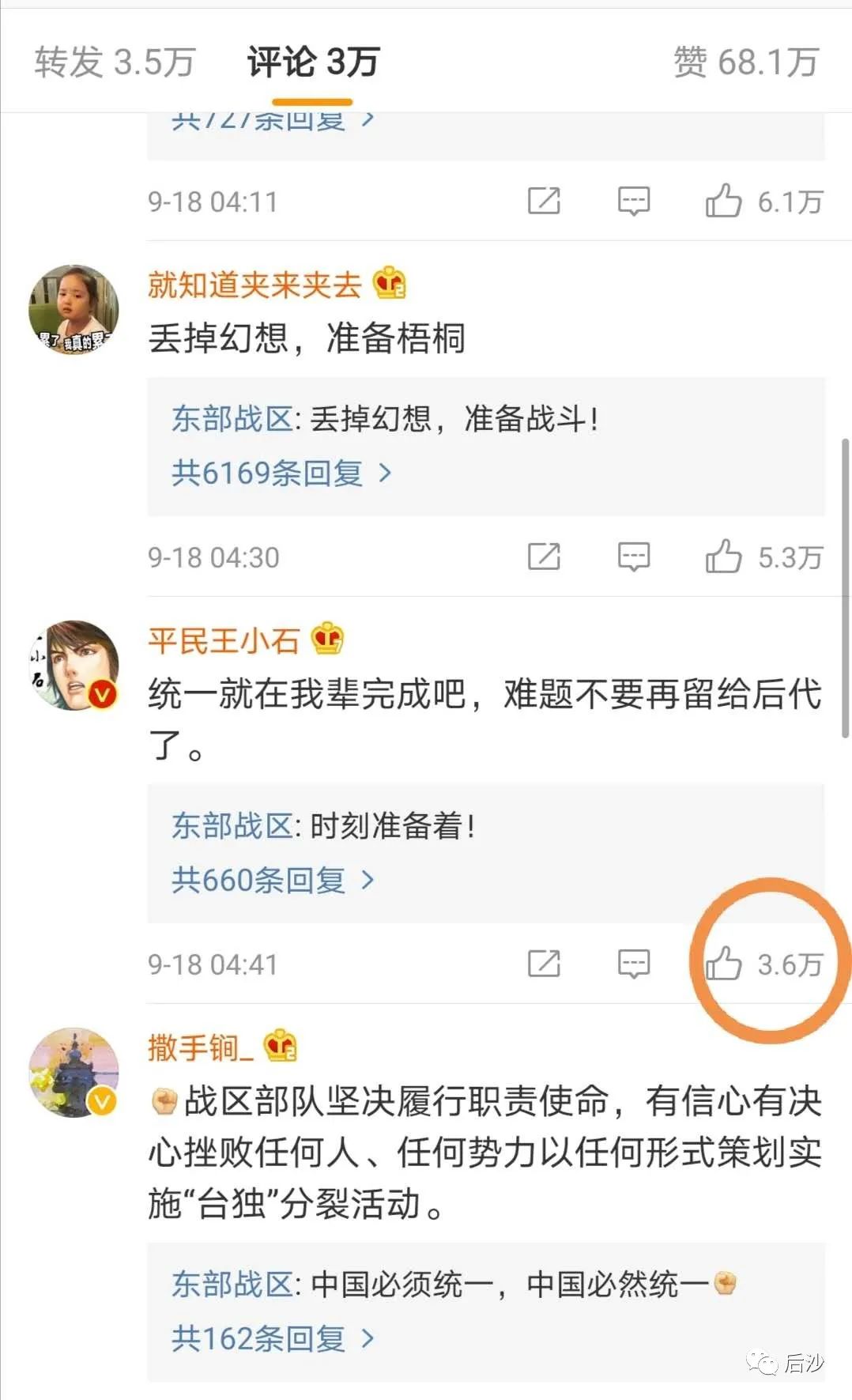The image size is (852, 1400).
Task: Tap the username 就知道夹来夹去
Action: tap(254, 285)
